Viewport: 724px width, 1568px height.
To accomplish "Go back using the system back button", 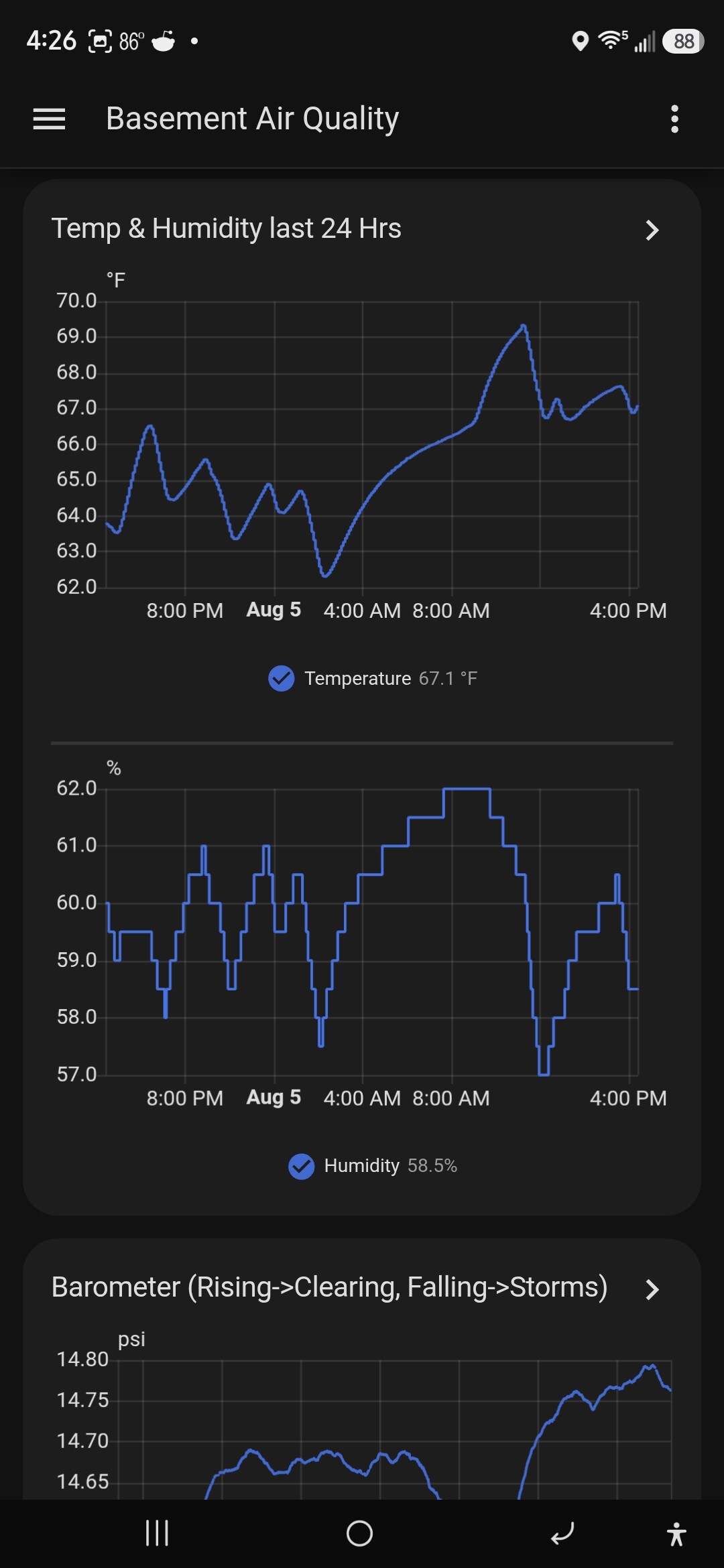I will (x=562, y=1533).
